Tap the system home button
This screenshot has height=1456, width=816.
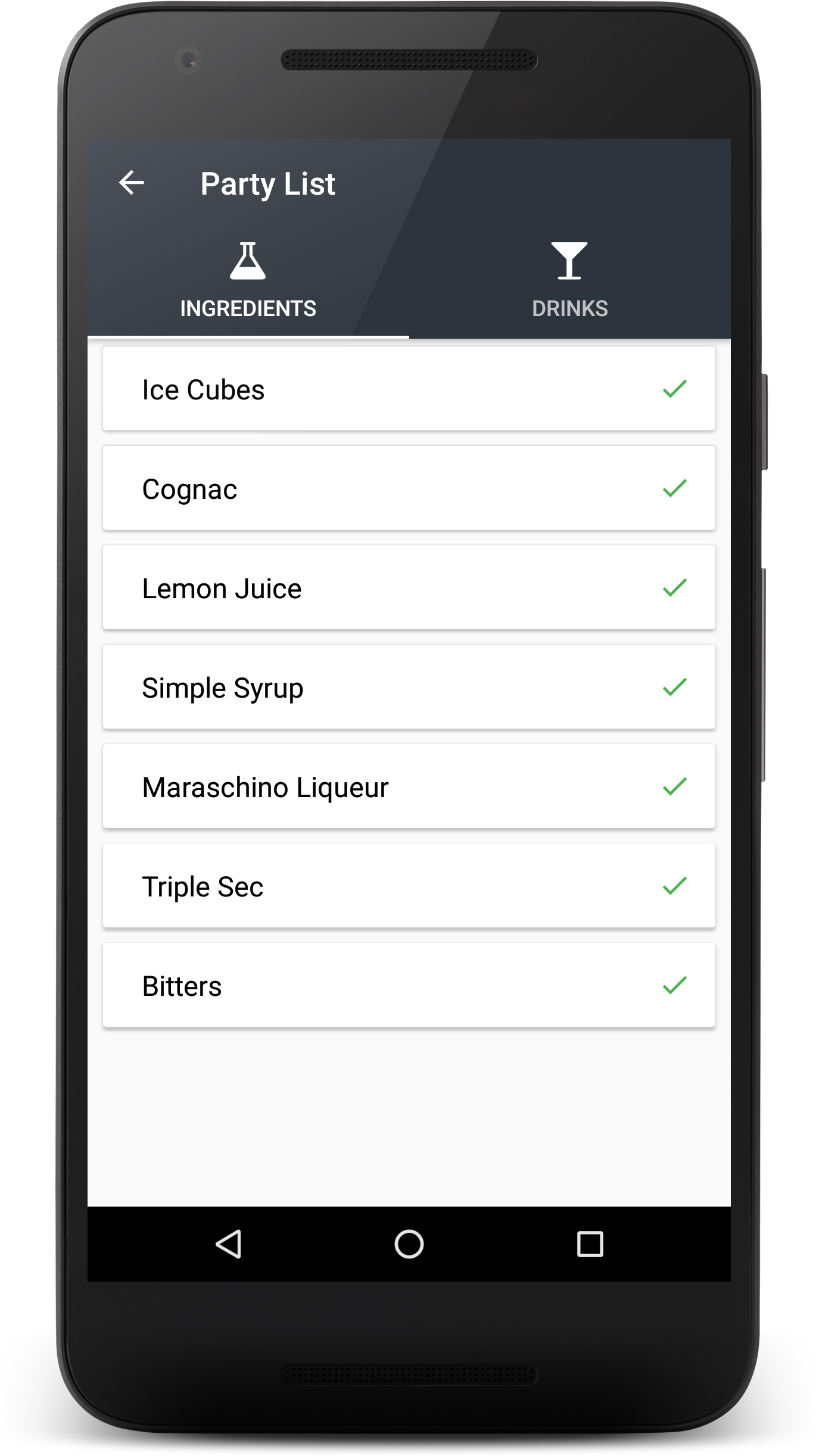click(409, 1244)
